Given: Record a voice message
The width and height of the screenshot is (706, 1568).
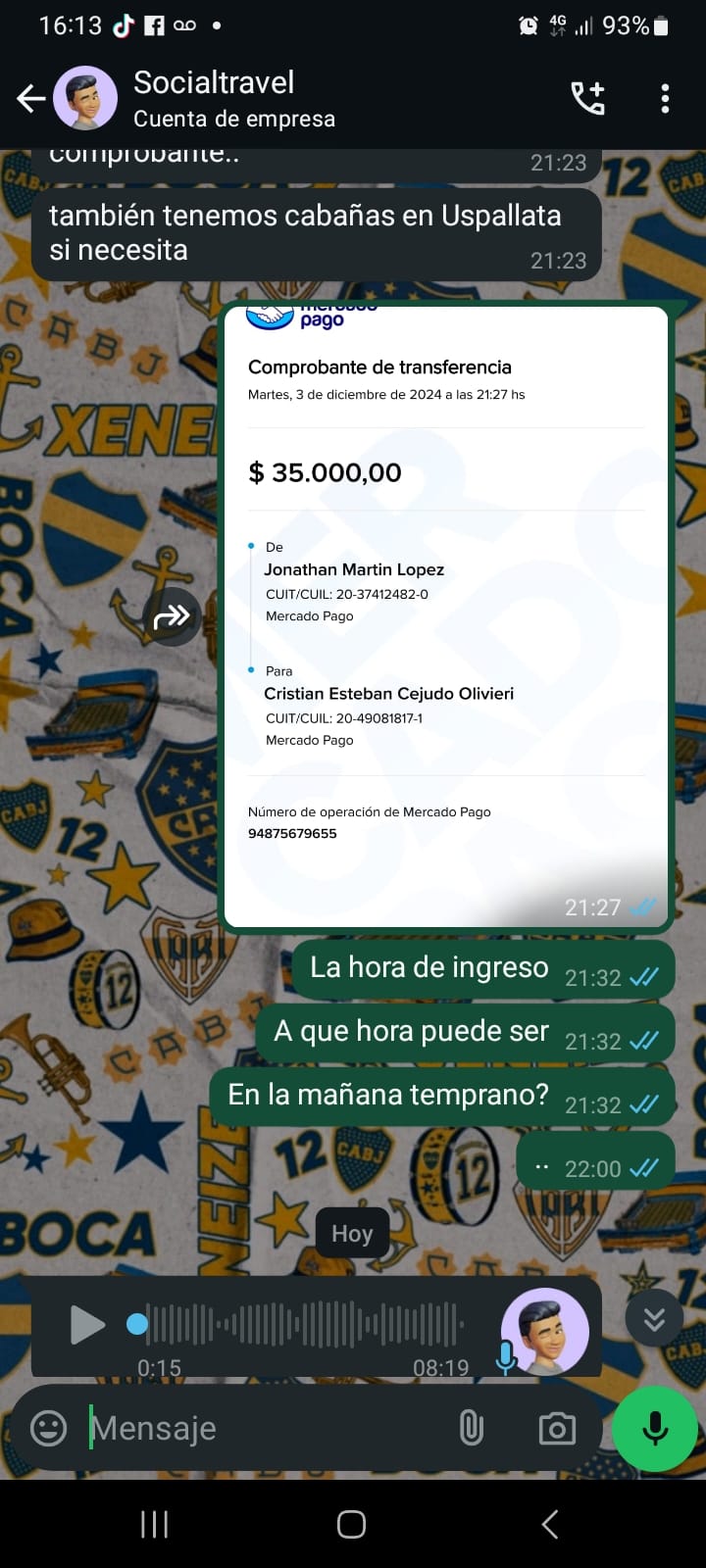Looking at the screenshot, I should point(654,1428).
